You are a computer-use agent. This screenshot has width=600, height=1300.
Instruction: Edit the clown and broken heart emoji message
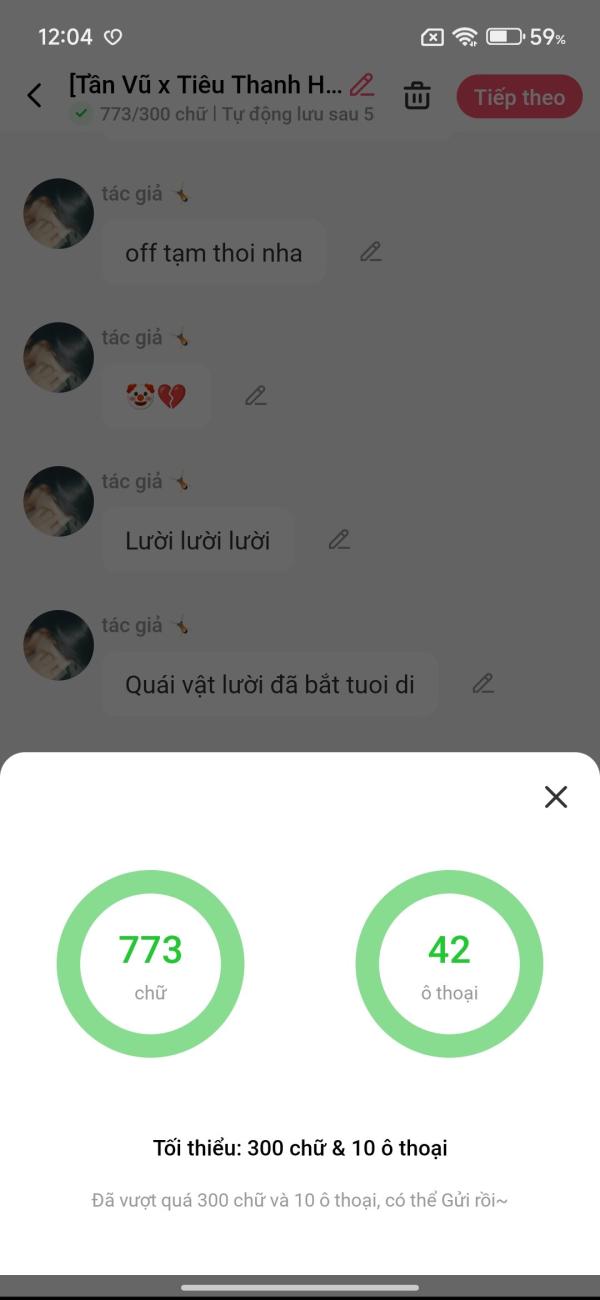[x=256, y=396]
